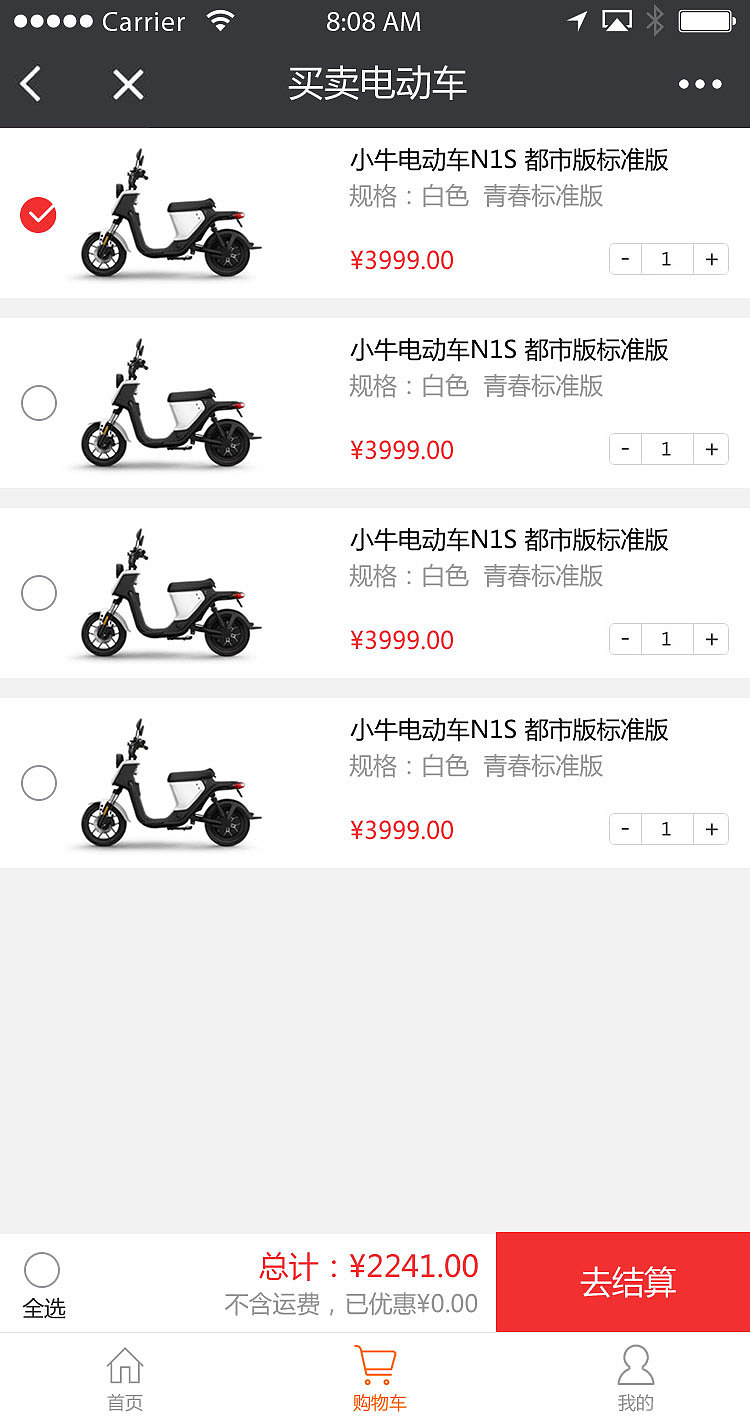Tap the first scooter product thumbnail
The height and width of the screenshot is (1424, 750).
pyautogui.click(x=165, y=214)
